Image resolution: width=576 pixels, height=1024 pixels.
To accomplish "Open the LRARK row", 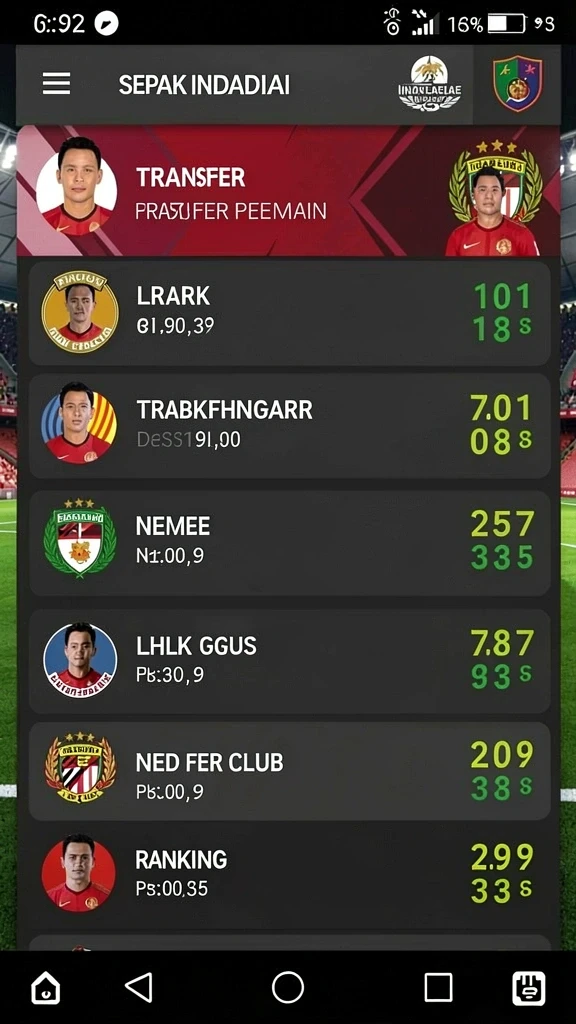I will click(x=289, y=313).
